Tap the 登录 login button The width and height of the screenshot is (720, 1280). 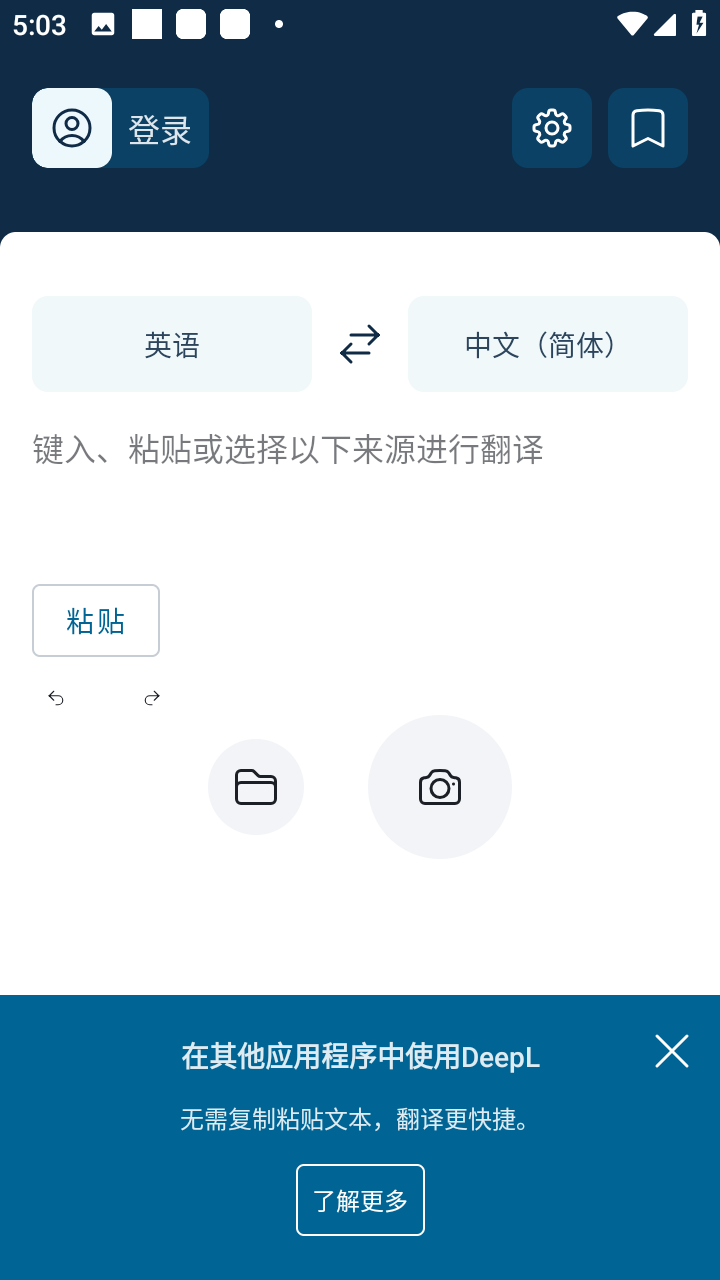121,128
